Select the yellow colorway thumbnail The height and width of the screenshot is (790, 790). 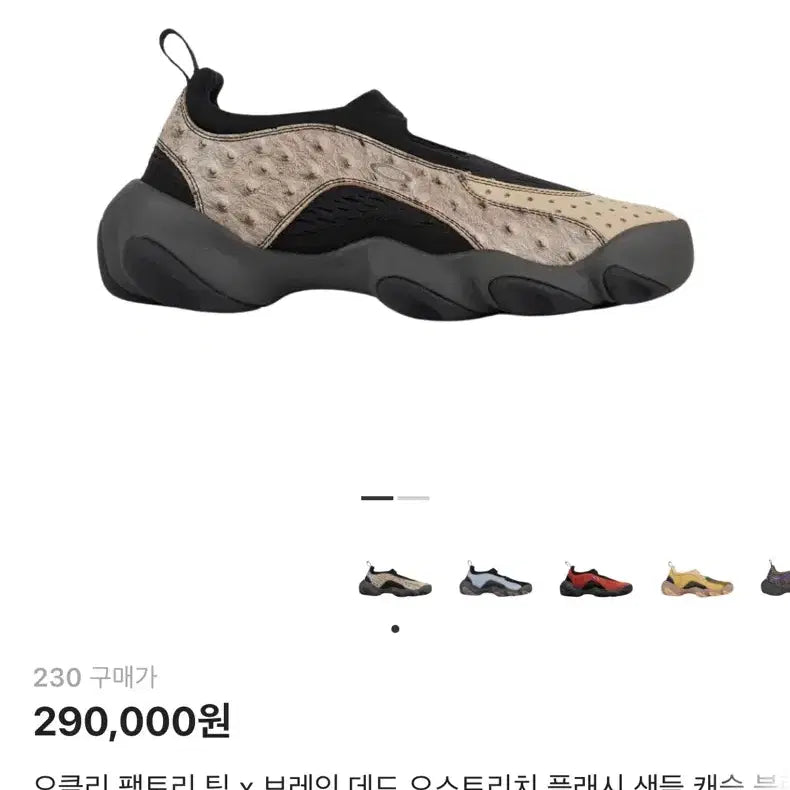point(697,579)
